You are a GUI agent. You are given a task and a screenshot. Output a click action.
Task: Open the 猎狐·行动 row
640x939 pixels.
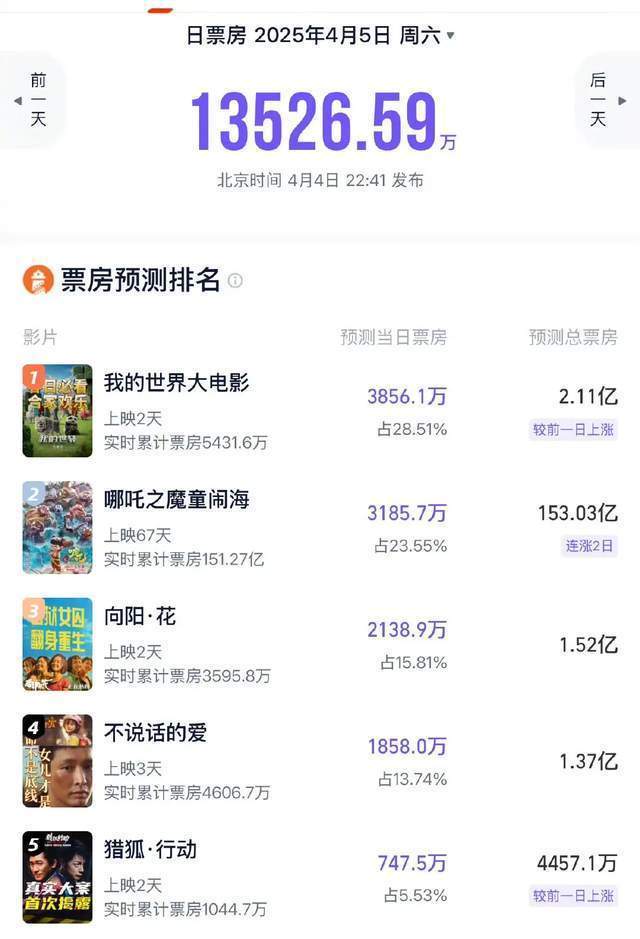pos(151,850)
